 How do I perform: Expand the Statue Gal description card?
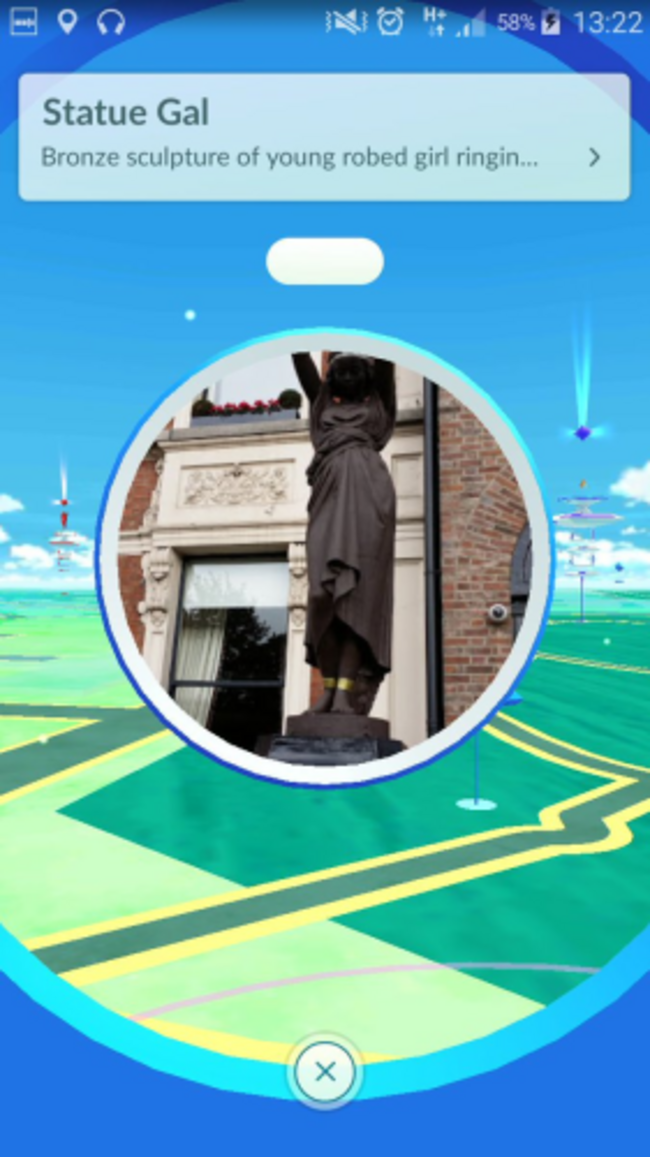pos(594,158)
